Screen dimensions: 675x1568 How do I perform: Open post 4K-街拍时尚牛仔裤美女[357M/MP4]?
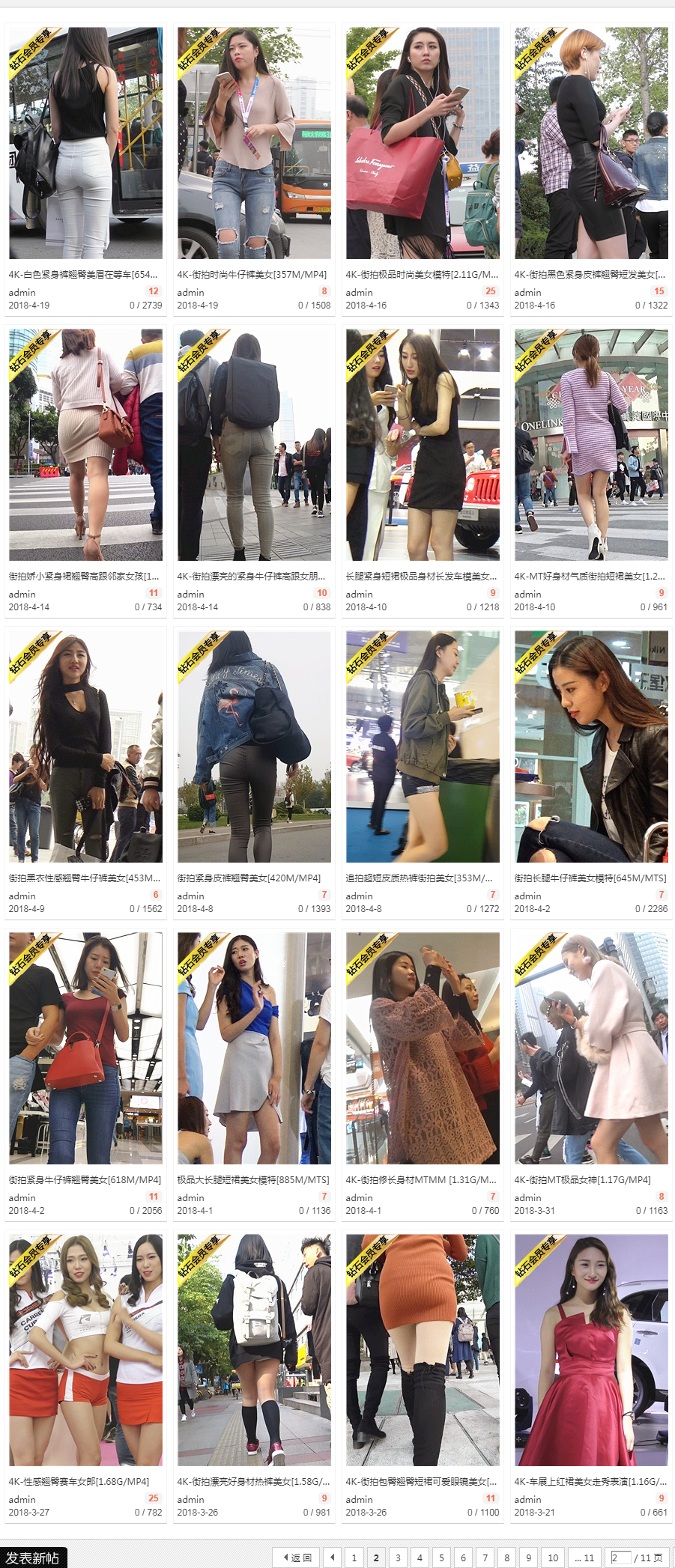pos(252,275)
